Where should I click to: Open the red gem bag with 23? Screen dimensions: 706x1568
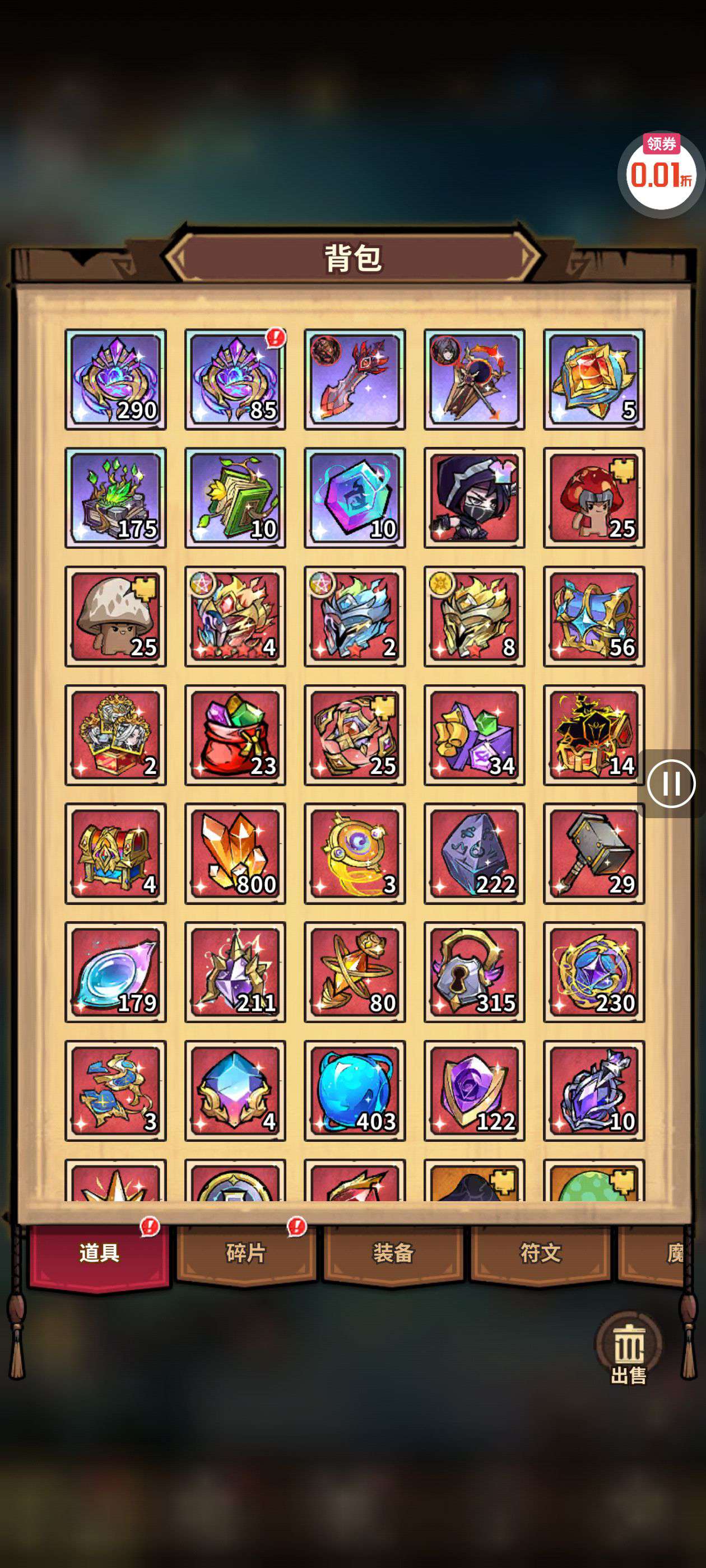point(235,735)
